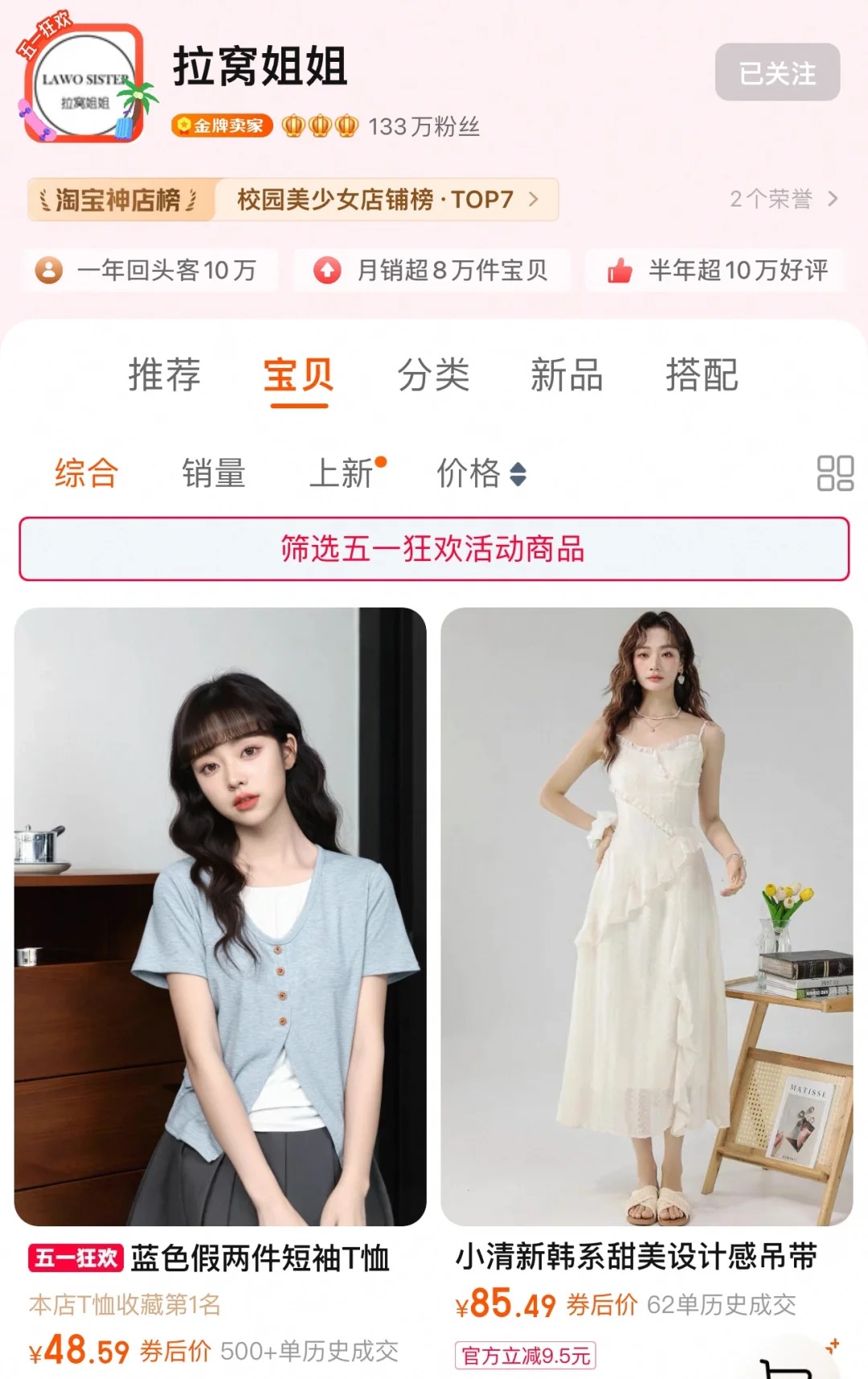Switch to the 推荐 tab
The width and height of the screenshot is (868, 1379).
pos(164,375)
